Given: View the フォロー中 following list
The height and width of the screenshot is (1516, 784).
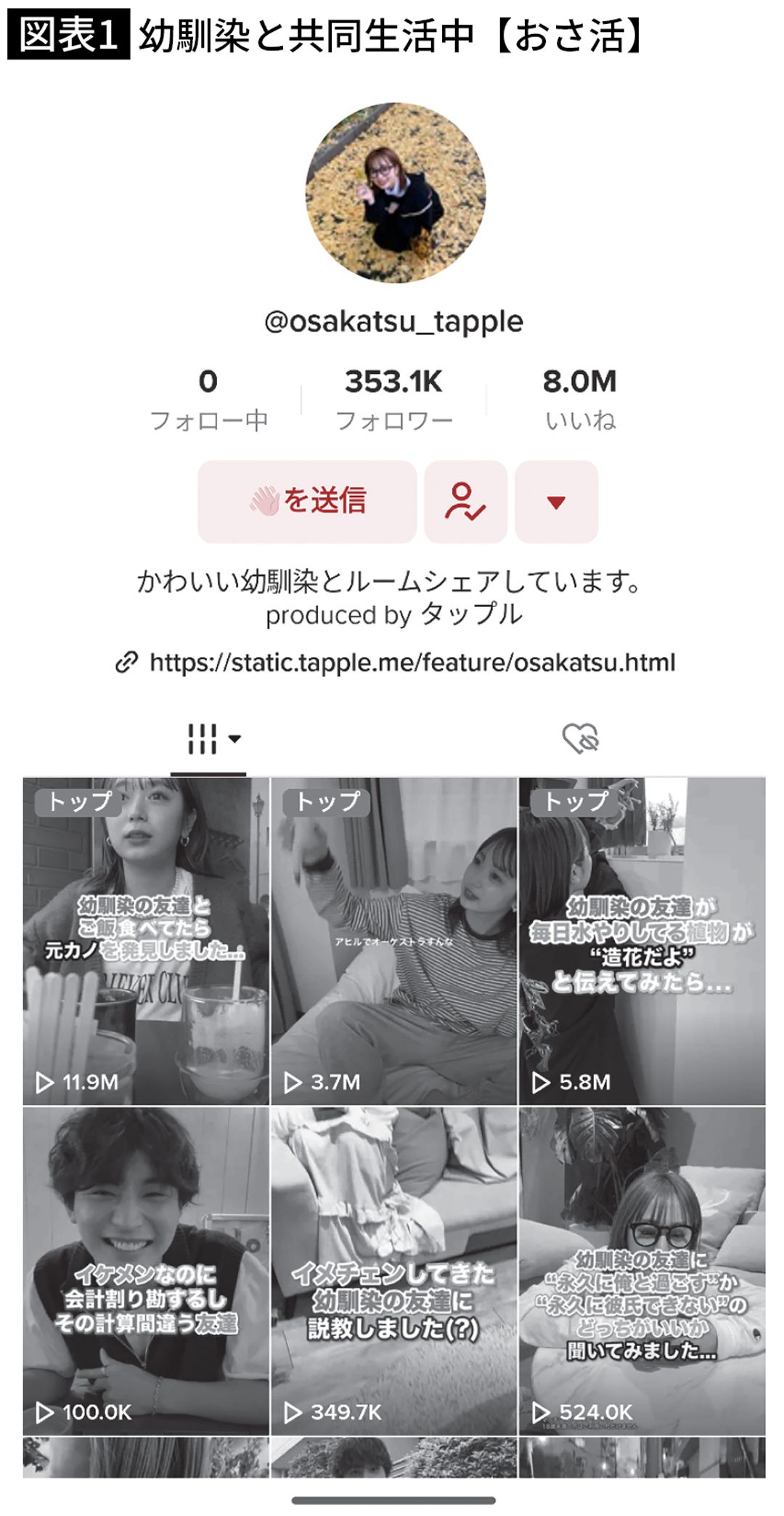Looking at the screenshot, I should (208, 399).
